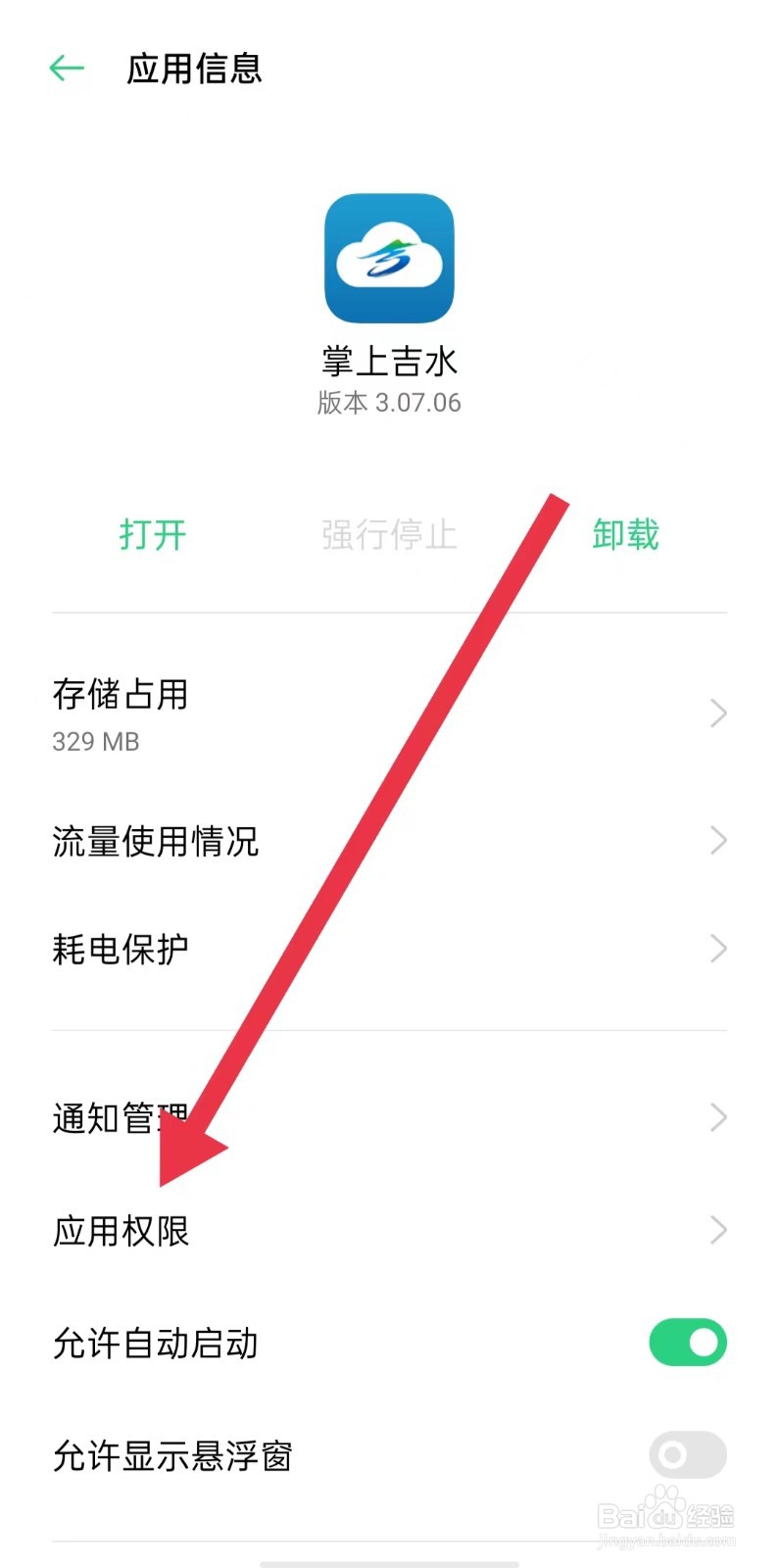
Task: Open 耗电保护 via its chevron
Action: (716, 948)
